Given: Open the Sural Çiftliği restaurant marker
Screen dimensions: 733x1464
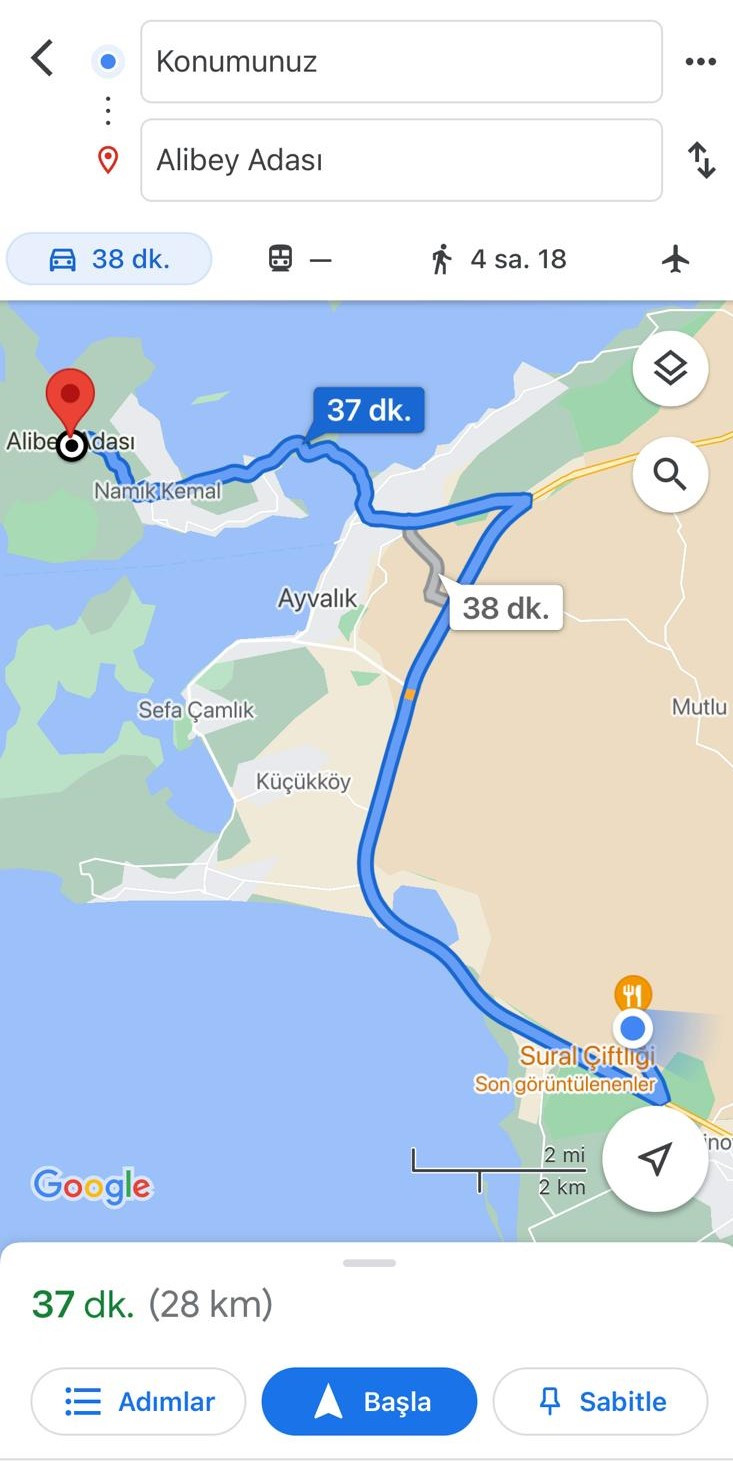Looking at the screenshot, I should click(632, 995).
